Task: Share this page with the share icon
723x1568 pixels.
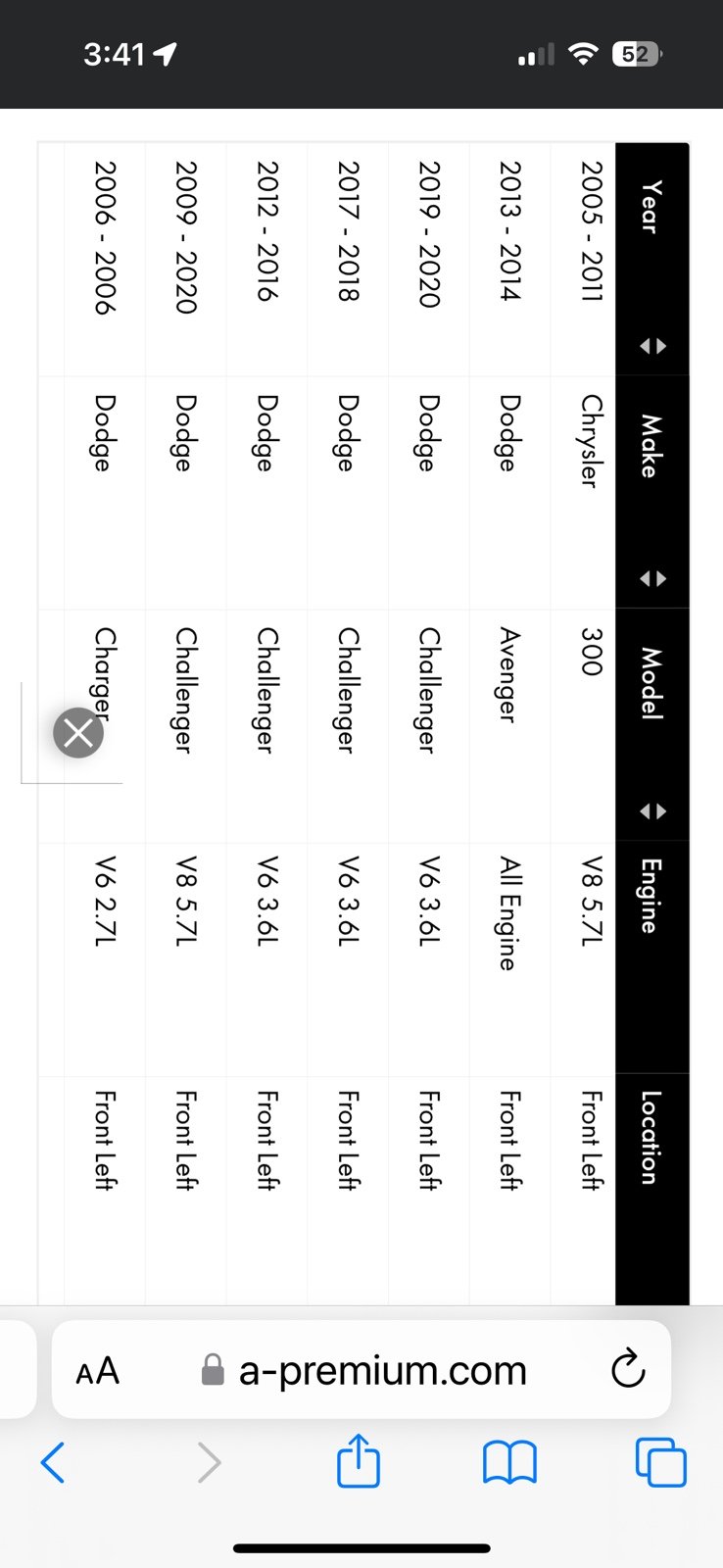Action: (359, 1461)
